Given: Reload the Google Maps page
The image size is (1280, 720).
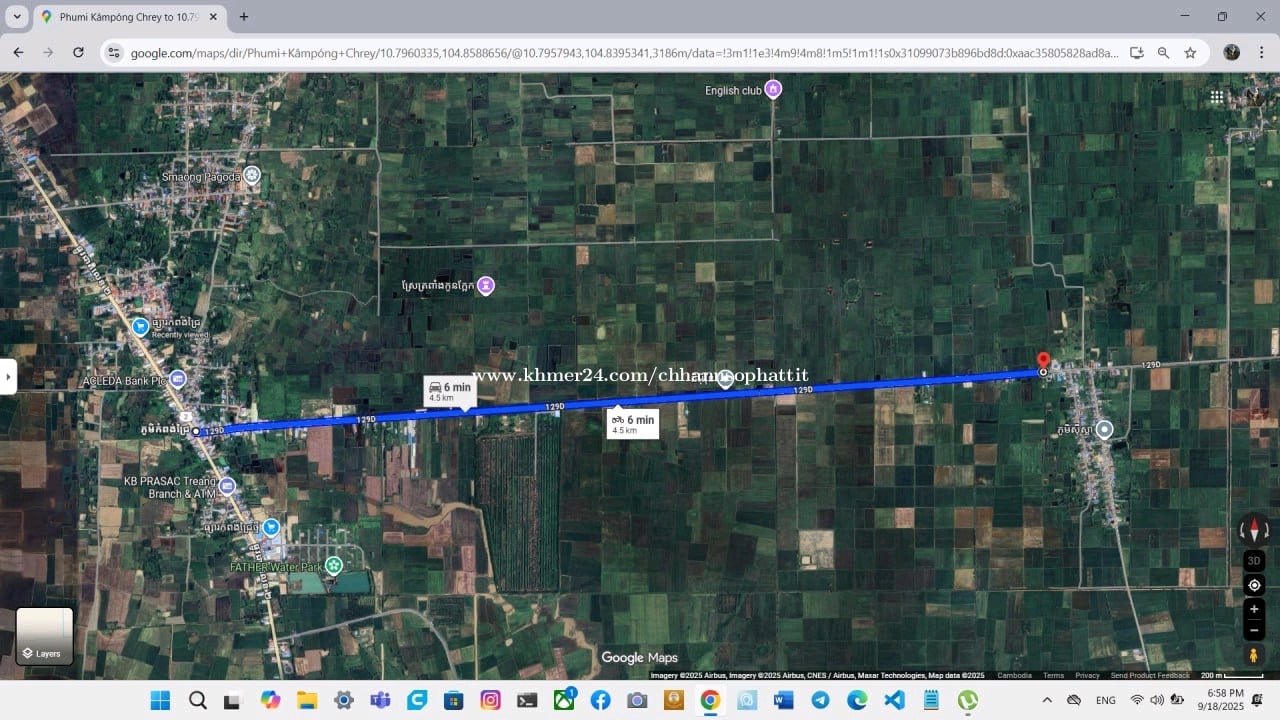Looking at the screenshot, I should (78, 52).
